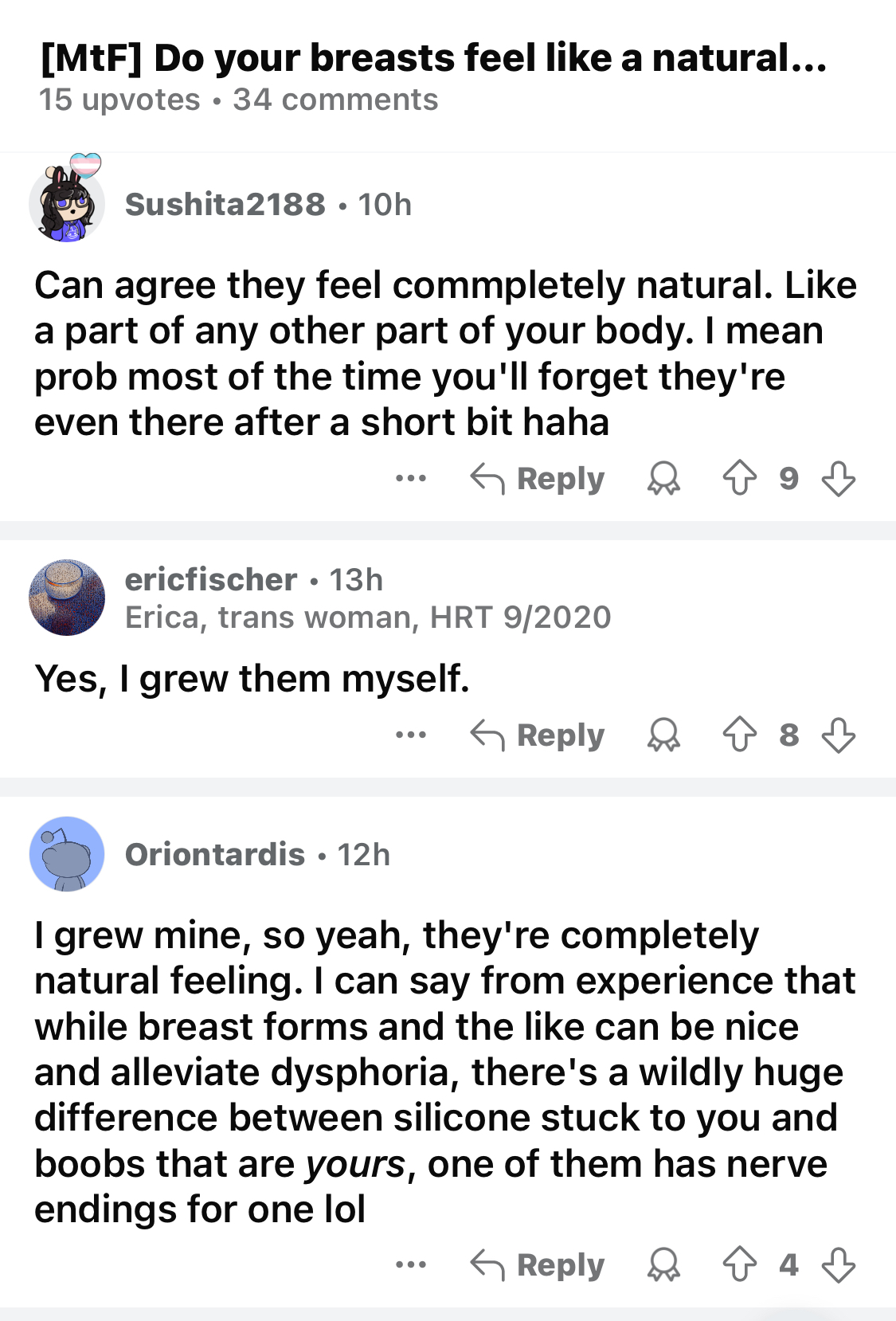The image size is (896, 1321).
Task: Give an award to Sushita2188's comment
Action: (663, 479)
